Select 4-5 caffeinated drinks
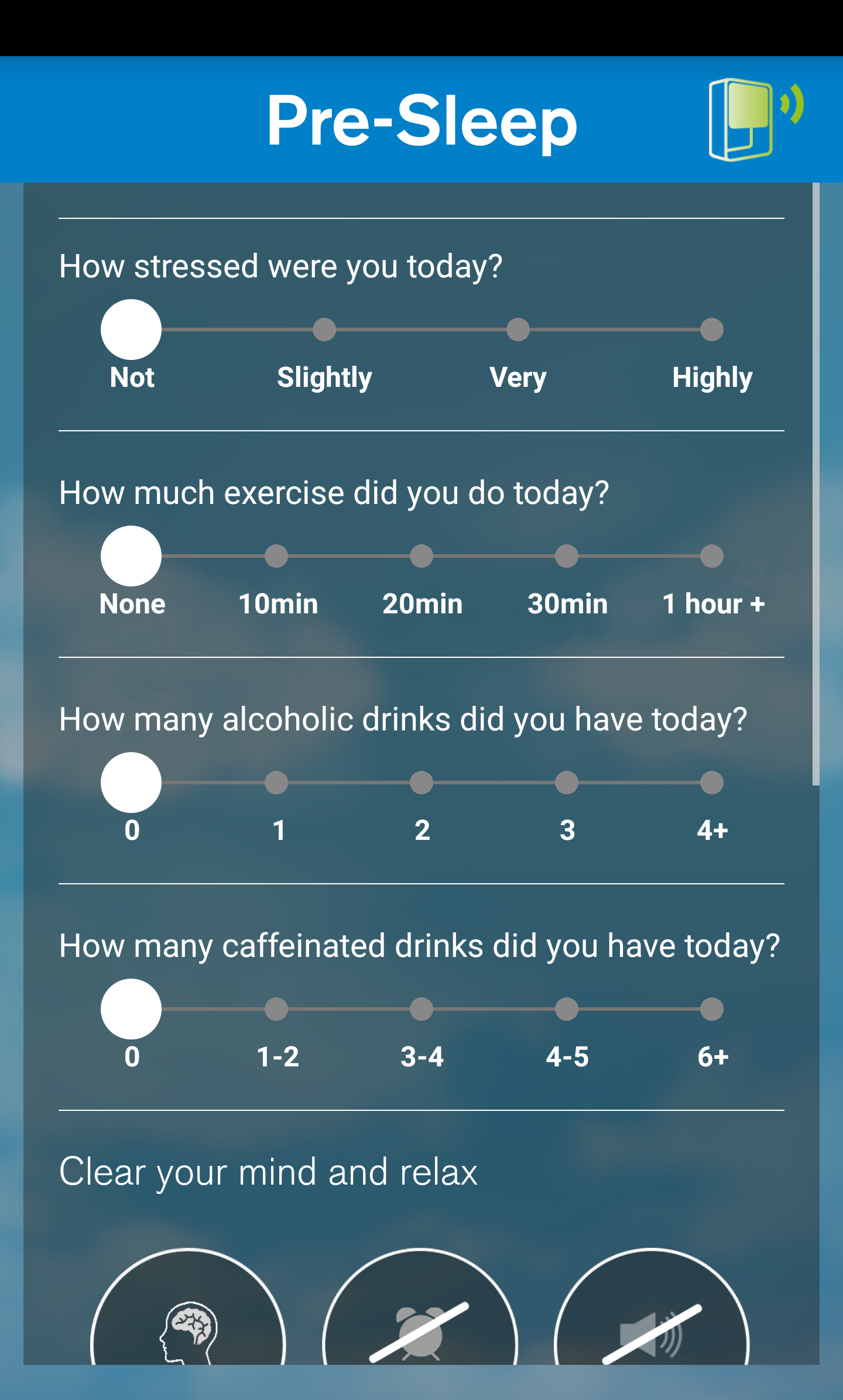This screenshot has width=843, height=1400. tap(567, 1010)
